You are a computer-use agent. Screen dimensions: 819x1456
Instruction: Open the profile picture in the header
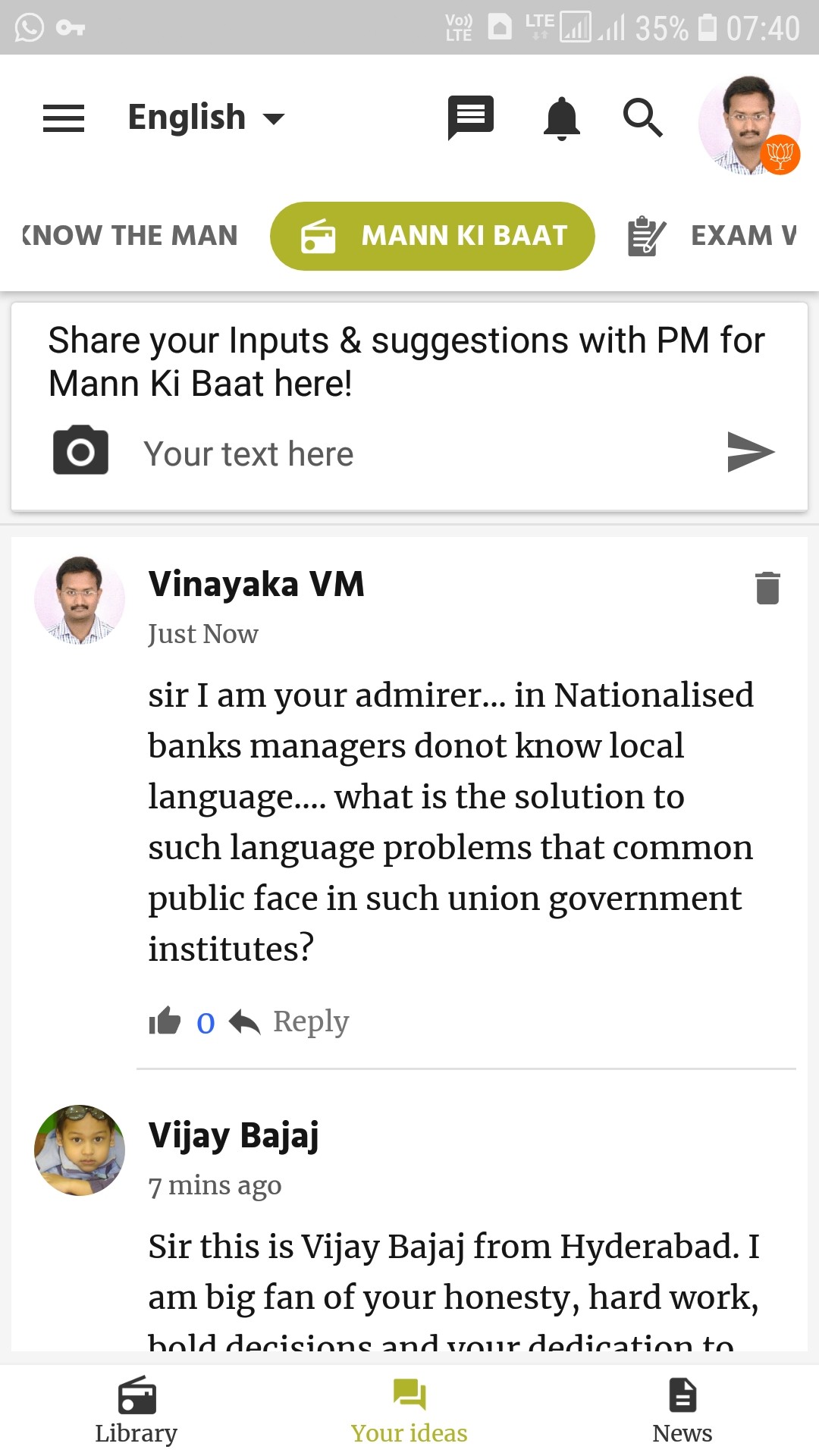(749, 126)
